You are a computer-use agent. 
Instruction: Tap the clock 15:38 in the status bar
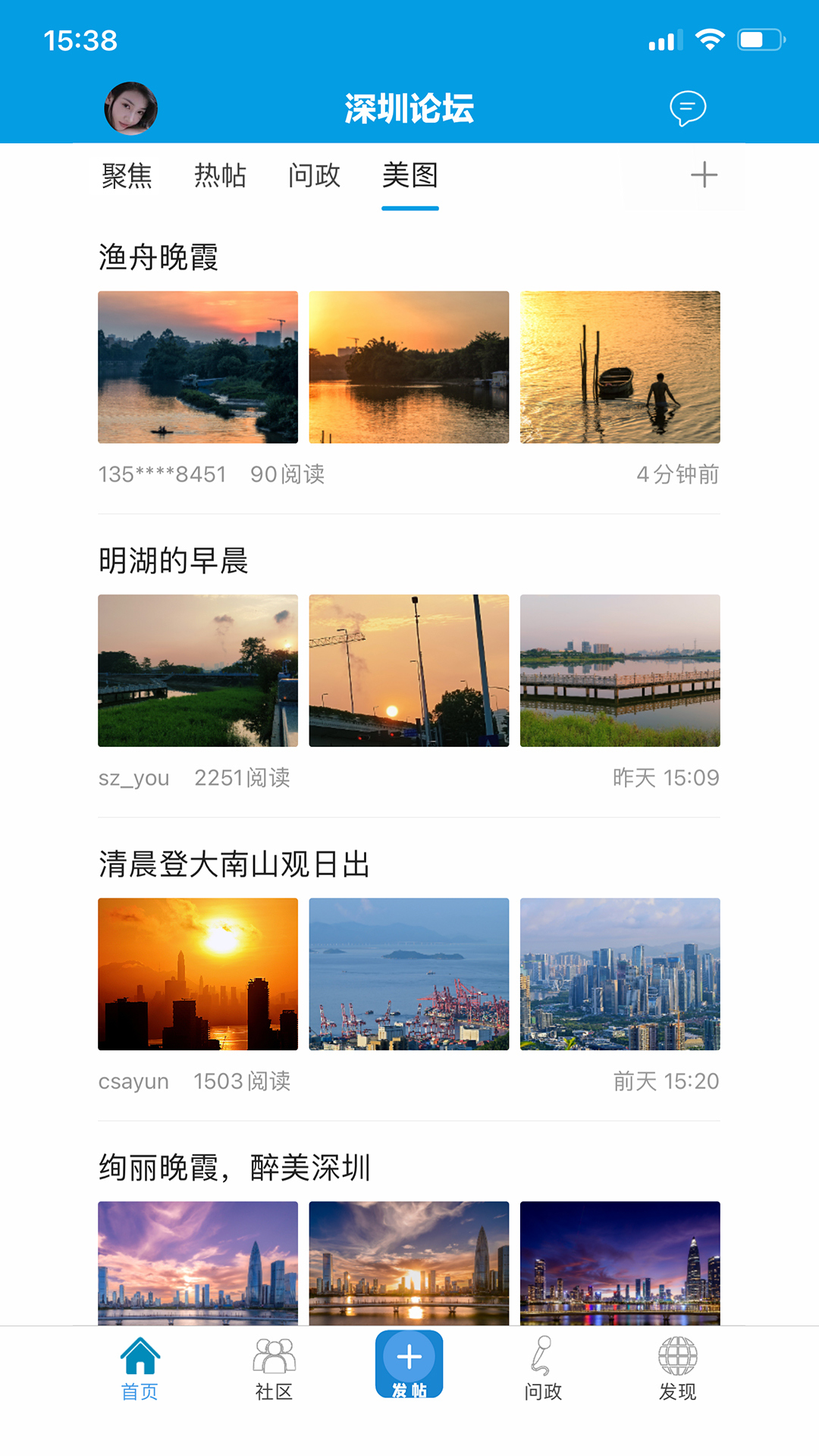click(x=80, y=39)
